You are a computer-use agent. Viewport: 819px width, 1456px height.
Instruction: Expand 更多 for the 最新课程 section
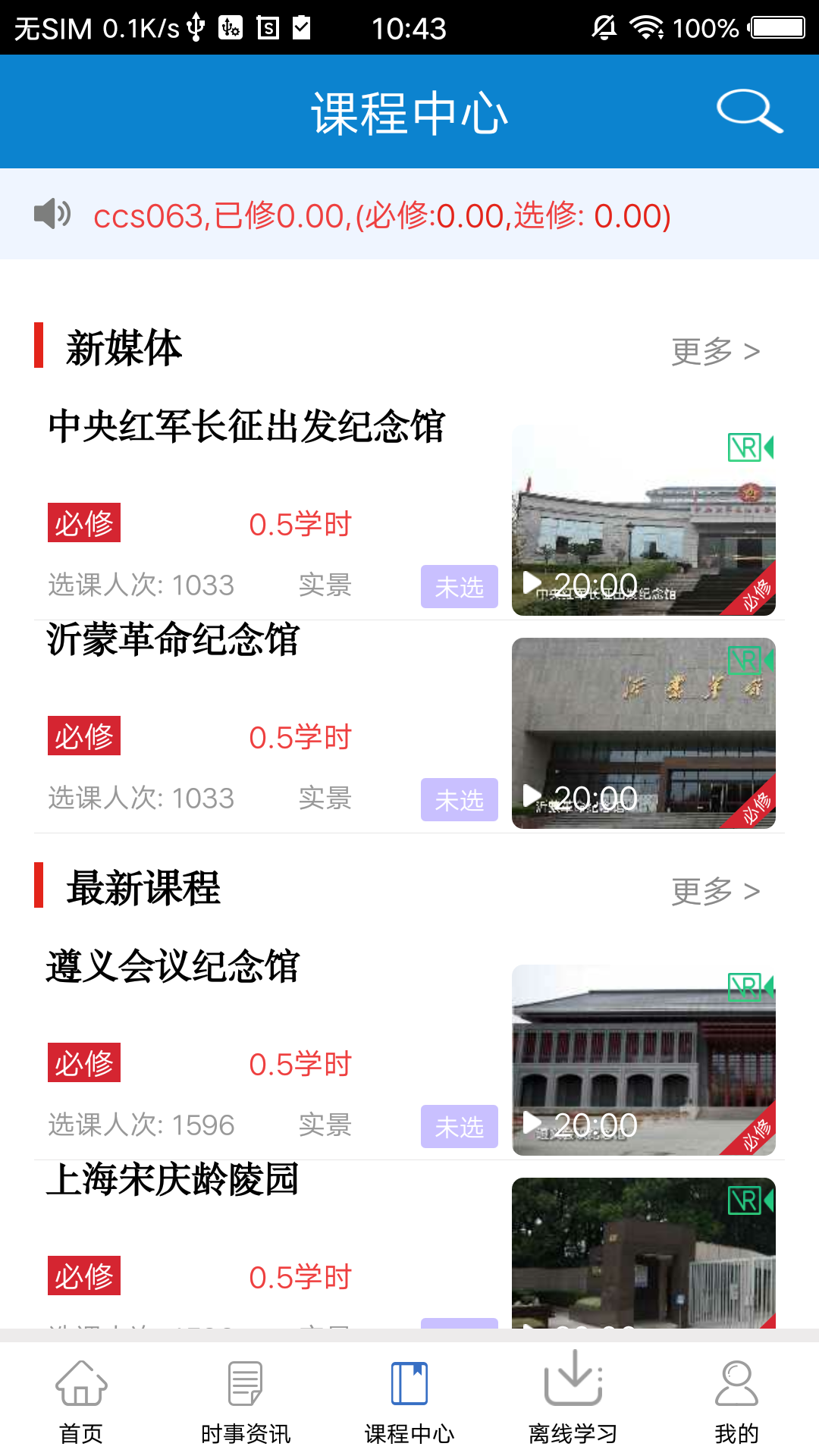click(714, 891)
